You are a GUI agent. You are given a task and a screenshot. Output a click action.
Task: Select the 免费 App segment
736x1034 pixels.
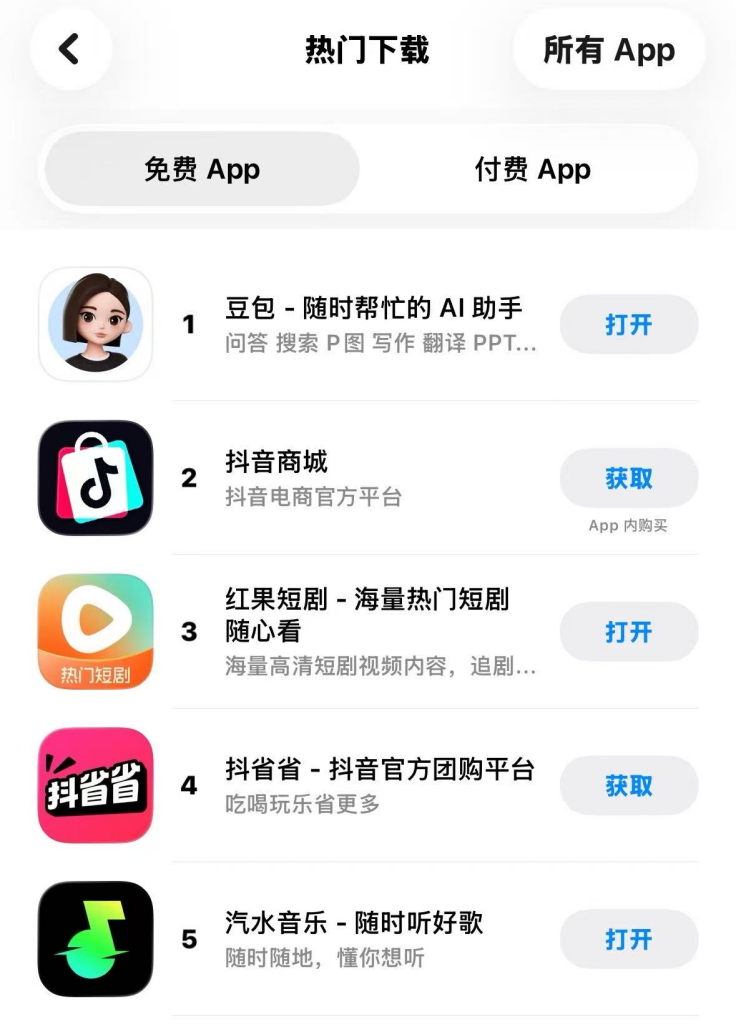[x=202, y=169]
